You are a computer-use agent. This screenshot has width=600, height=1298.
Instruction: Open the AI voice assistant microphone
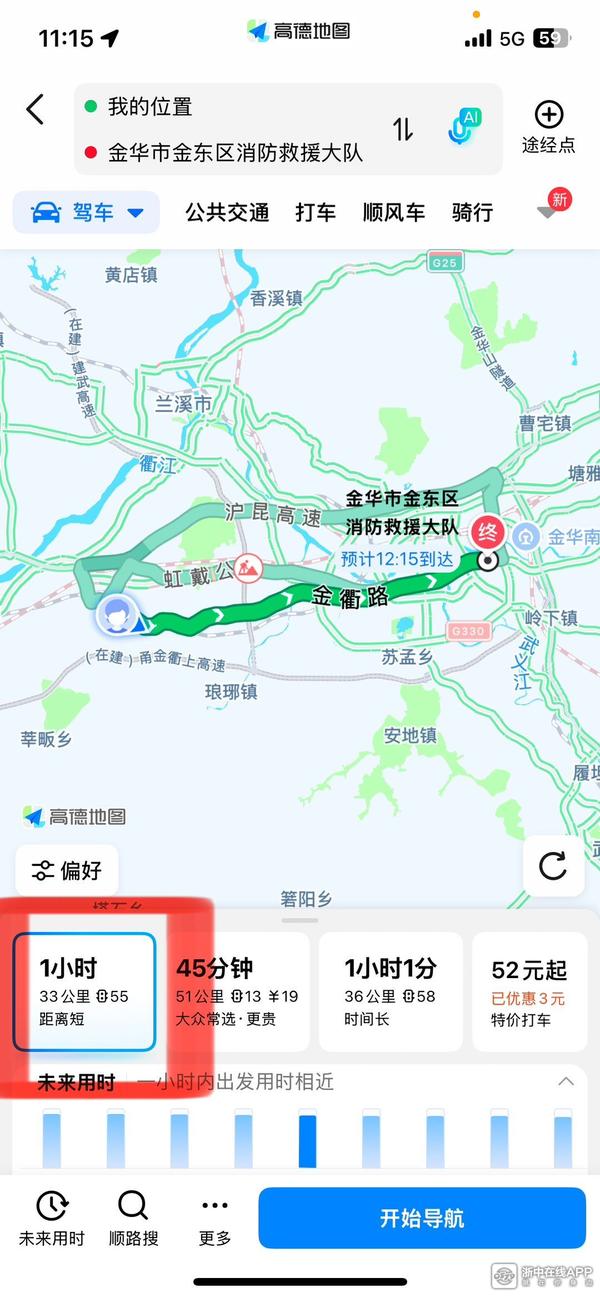pyautogui.click(x=464, y=127)
